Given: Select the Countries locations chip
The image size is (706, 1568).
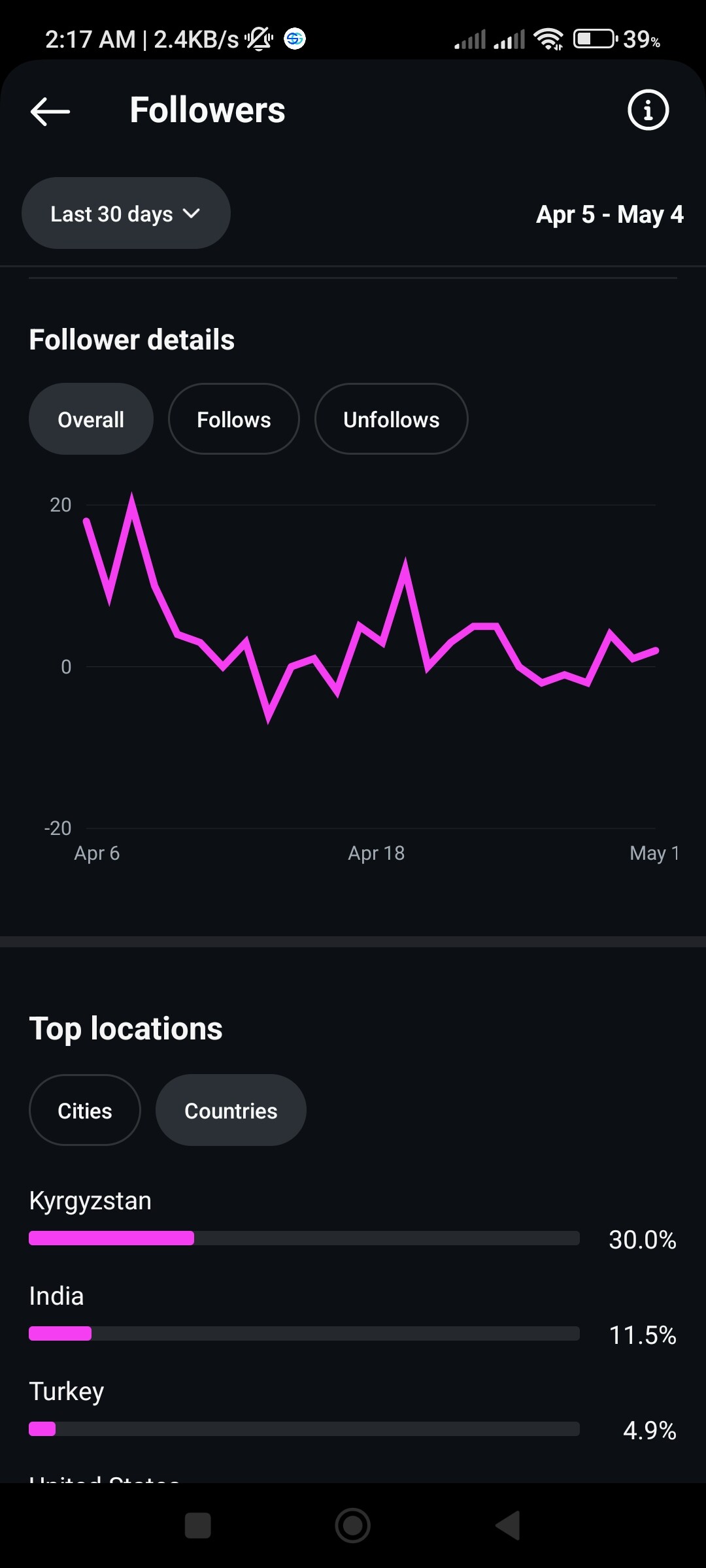Looking at the screenshot, I should 231,1110.
